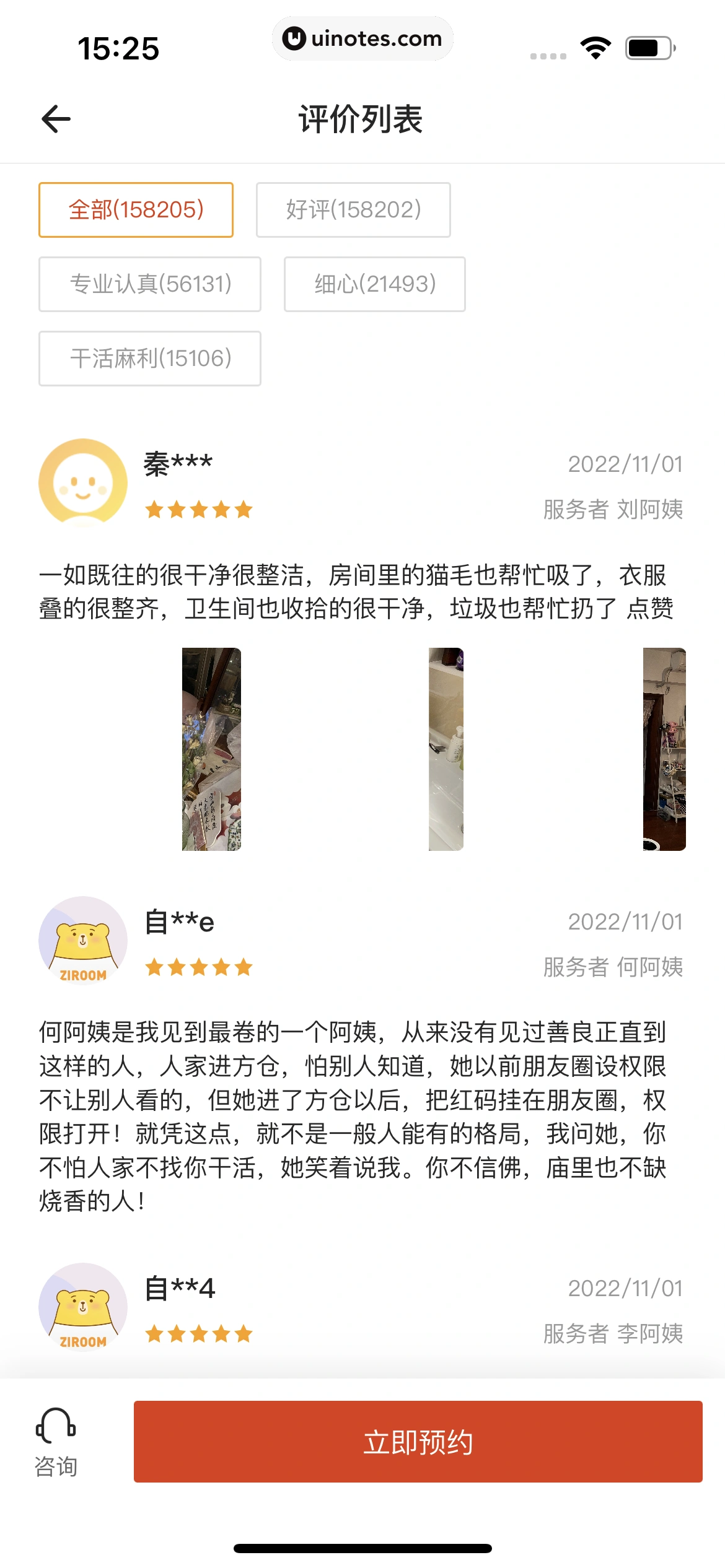Select the 专业认真(56131) filter chip
This screenshot has height=1568, width=725.
click(149, 284)
